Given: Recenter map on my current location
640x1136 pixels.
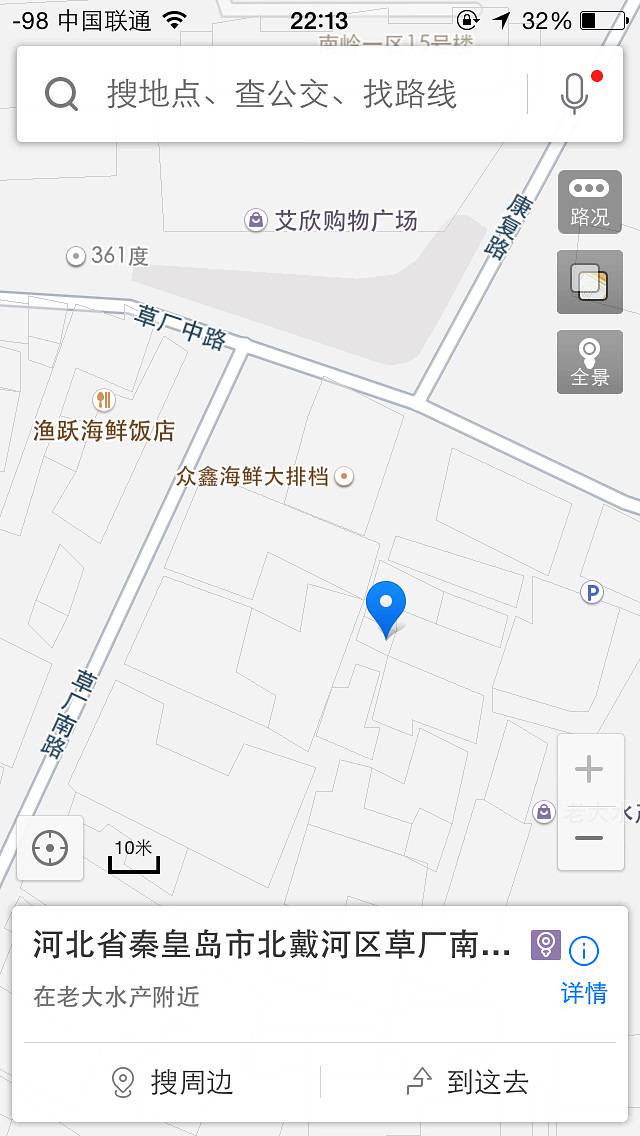Looking at the screenshot, I should pyautogui.click(x=50, y=849).
